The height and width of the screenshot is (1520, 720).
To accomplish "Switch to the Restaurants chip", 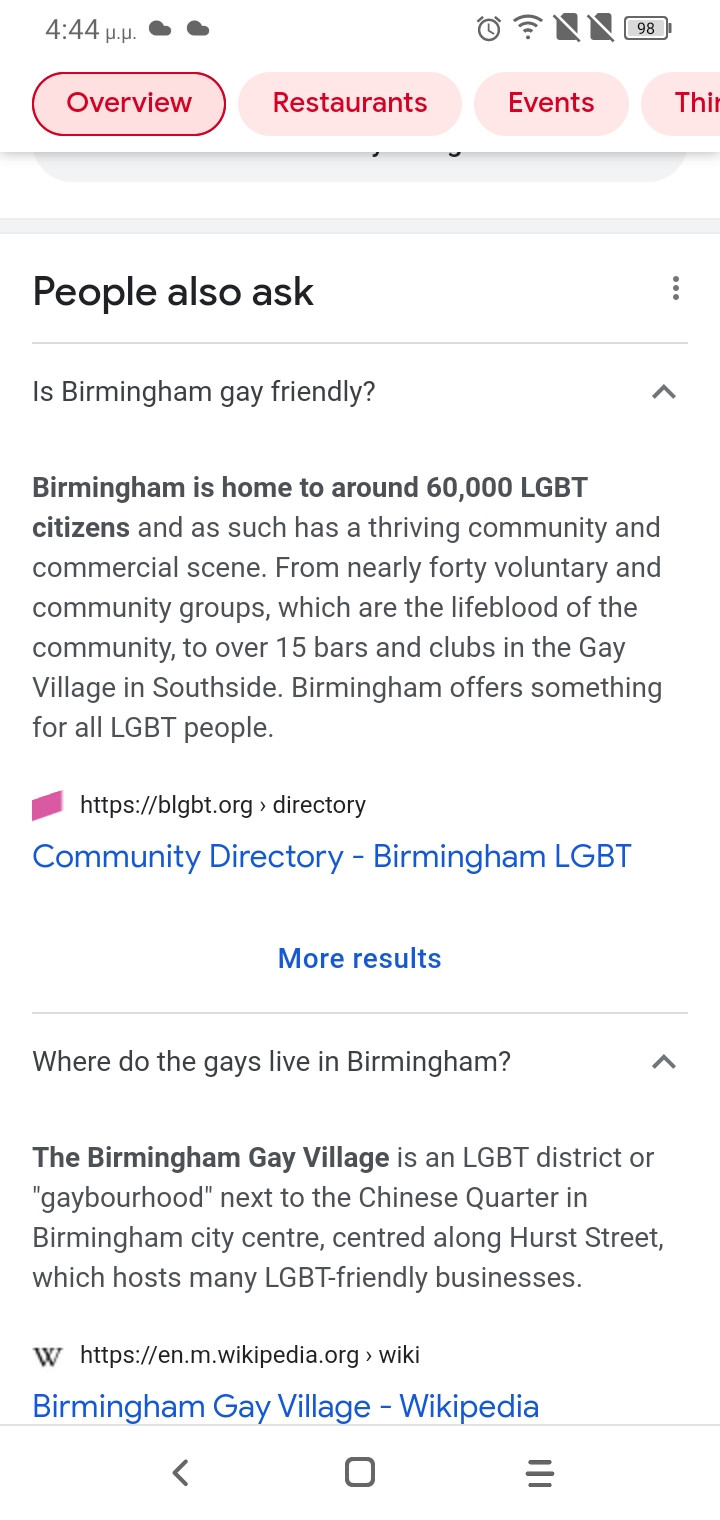I will [x=349, y=103].
